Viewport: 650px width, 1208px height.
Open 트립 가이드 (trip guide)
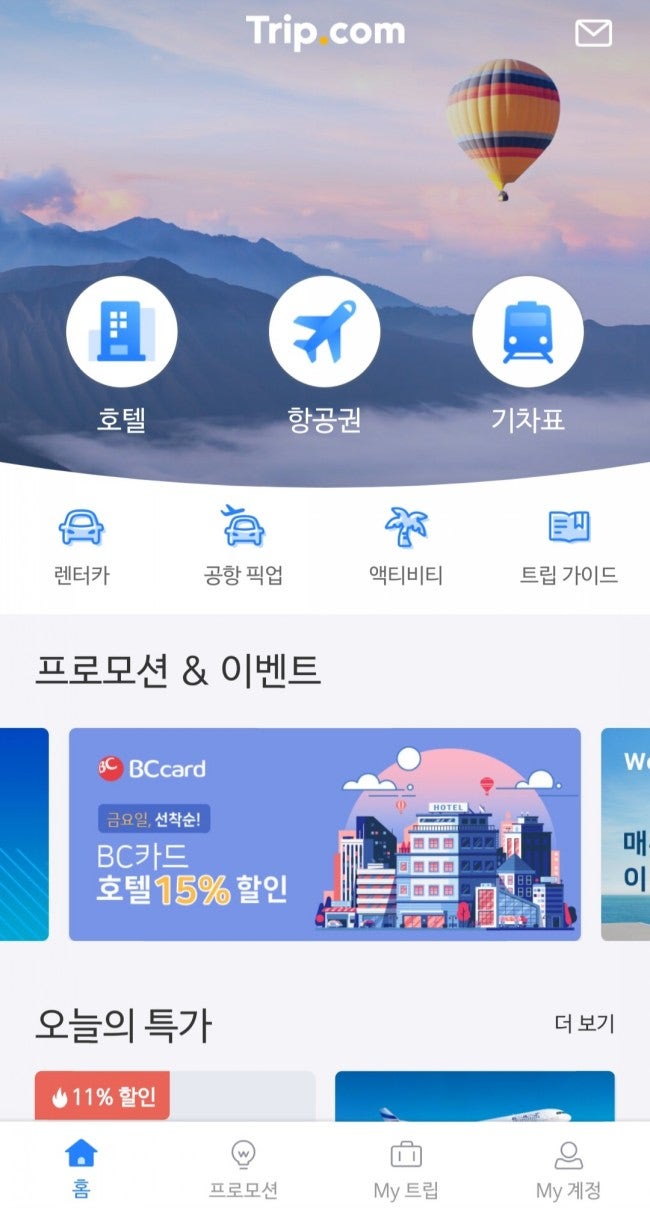[569, 547]
